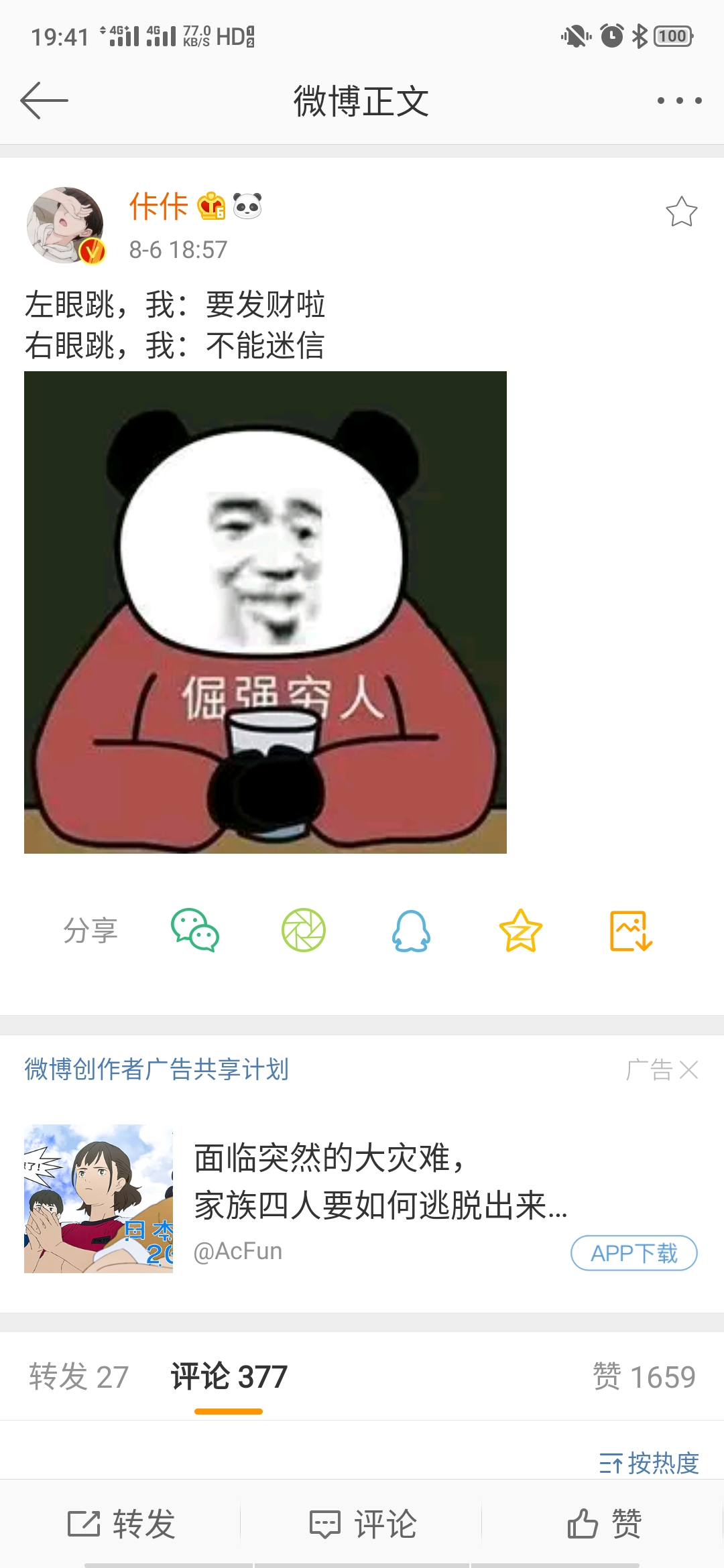Viewport: 724px width, 1568px height.
Task: Tap the APP下载 button
Action: (633, 1252)
